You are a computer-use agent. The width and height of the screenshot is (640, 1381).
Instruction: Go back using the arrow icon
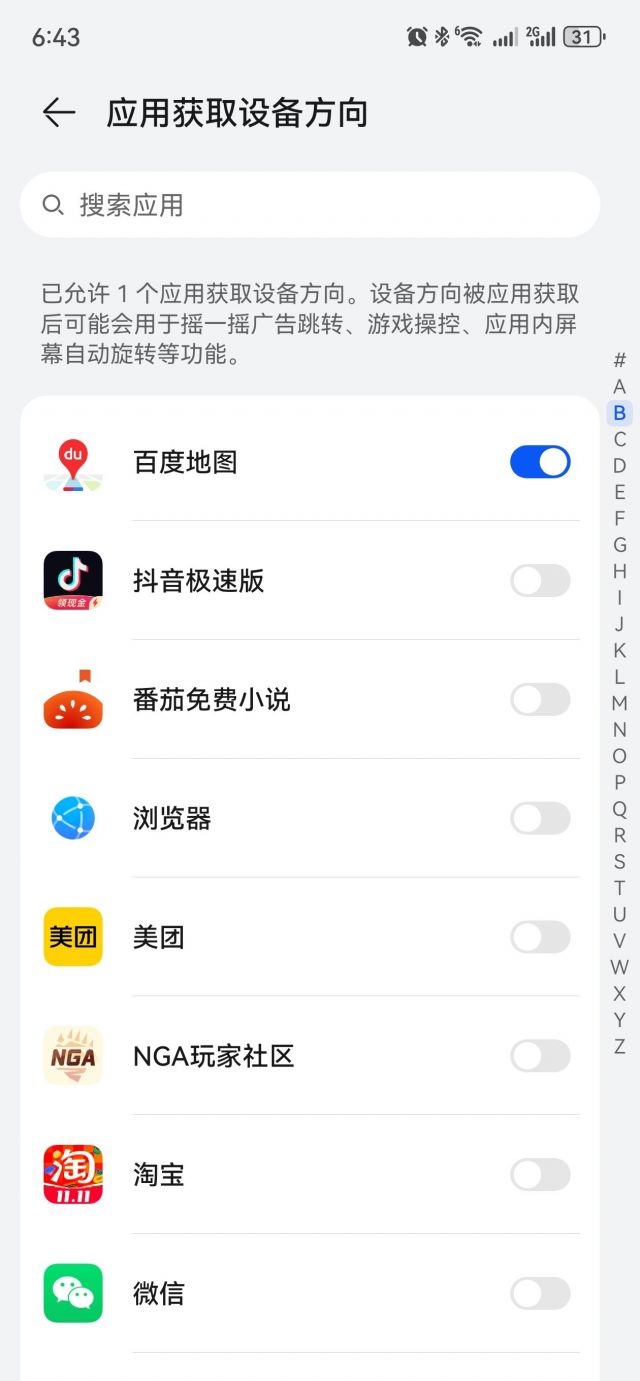tap(59, 113)
